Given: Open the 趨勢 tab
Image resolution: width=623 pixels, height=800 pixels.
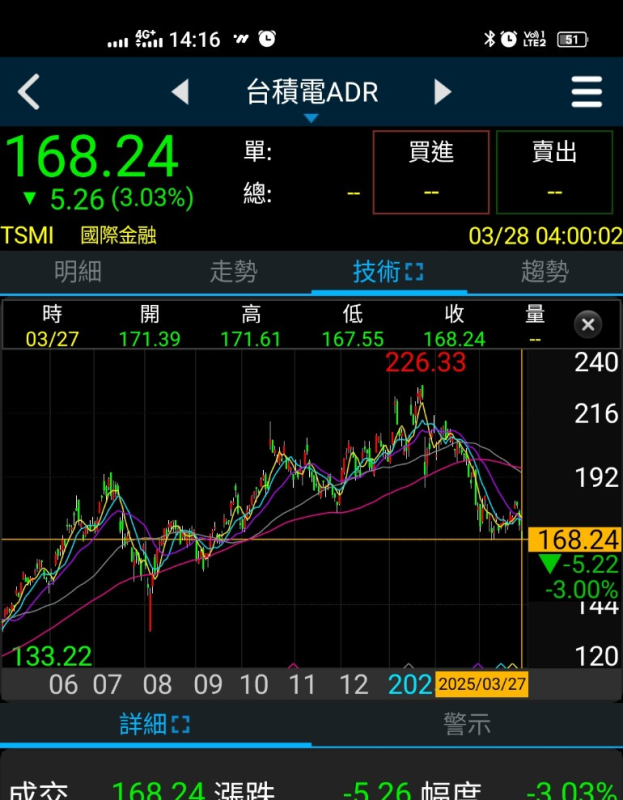Looking at the screenshot, I should [545, 271].
